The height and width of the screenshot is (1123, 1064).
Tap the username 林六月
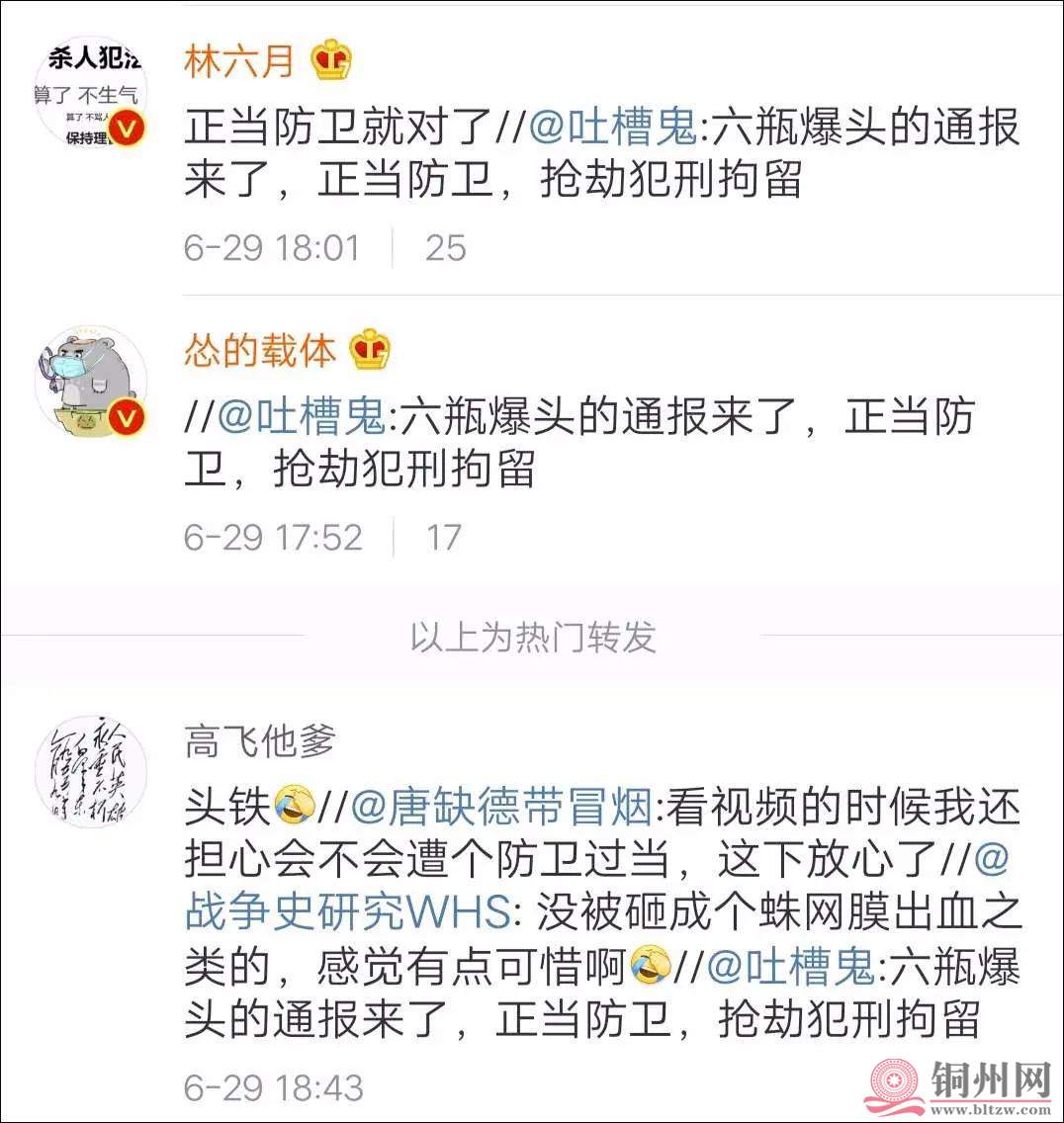coord(239,62)
